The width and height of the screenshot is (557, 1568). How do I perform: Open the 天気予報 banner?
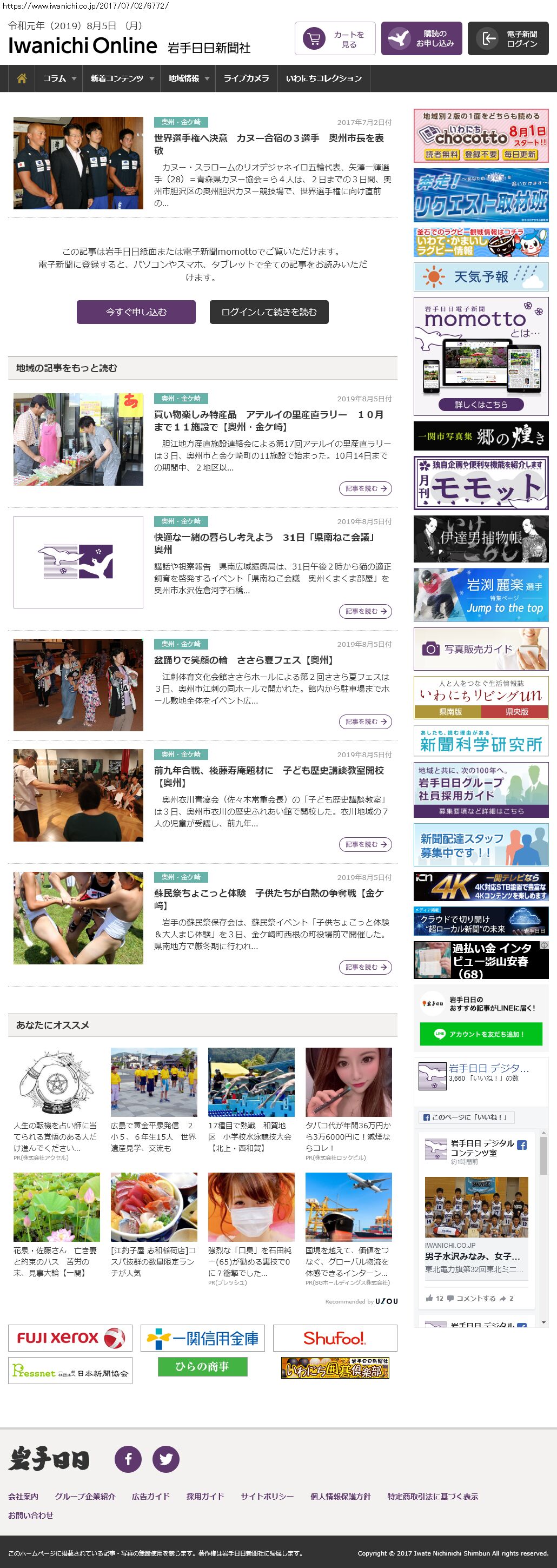[x=481, y=277]
